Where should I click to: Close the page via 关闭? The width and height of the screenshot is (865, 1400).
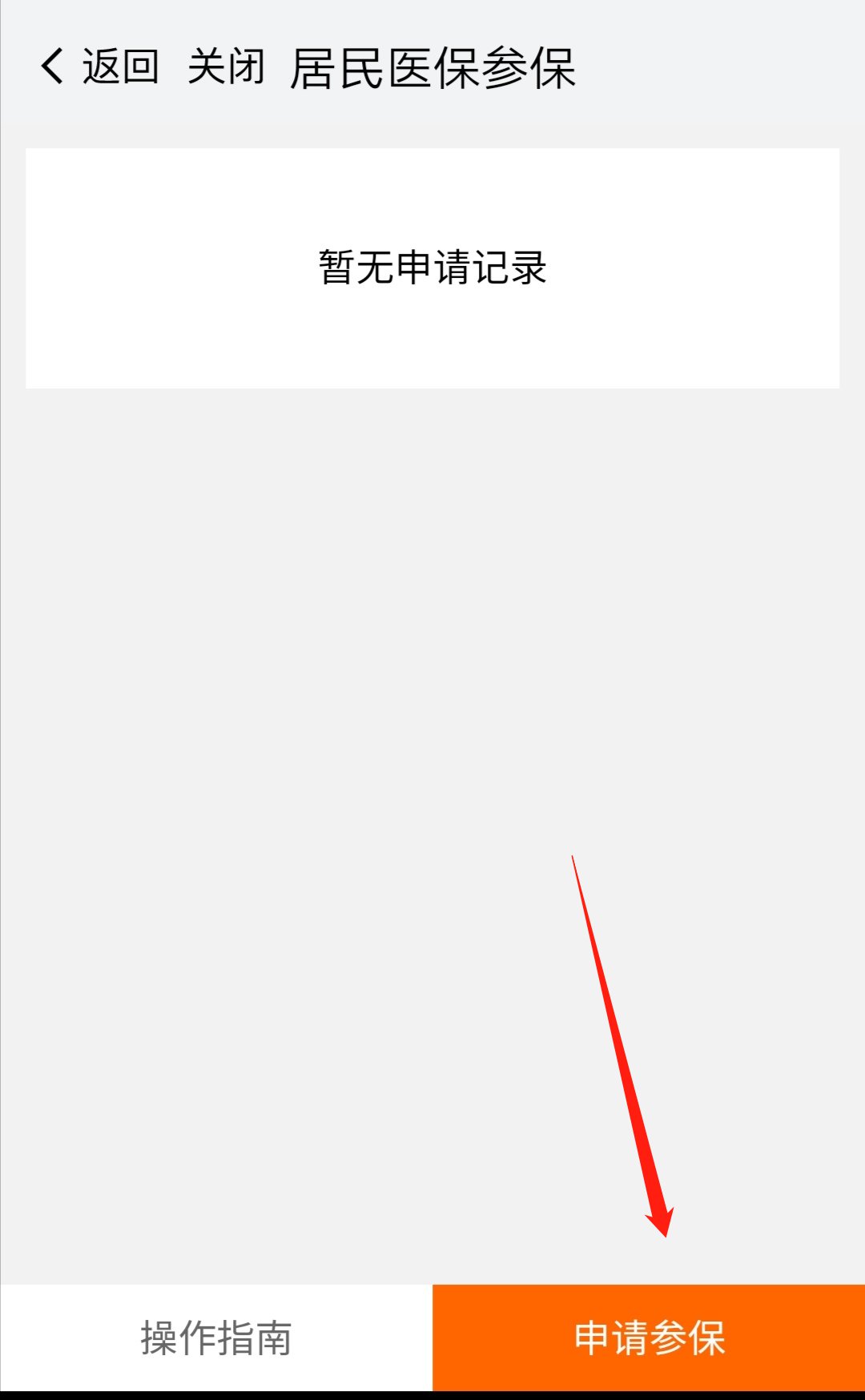point(226,66)
